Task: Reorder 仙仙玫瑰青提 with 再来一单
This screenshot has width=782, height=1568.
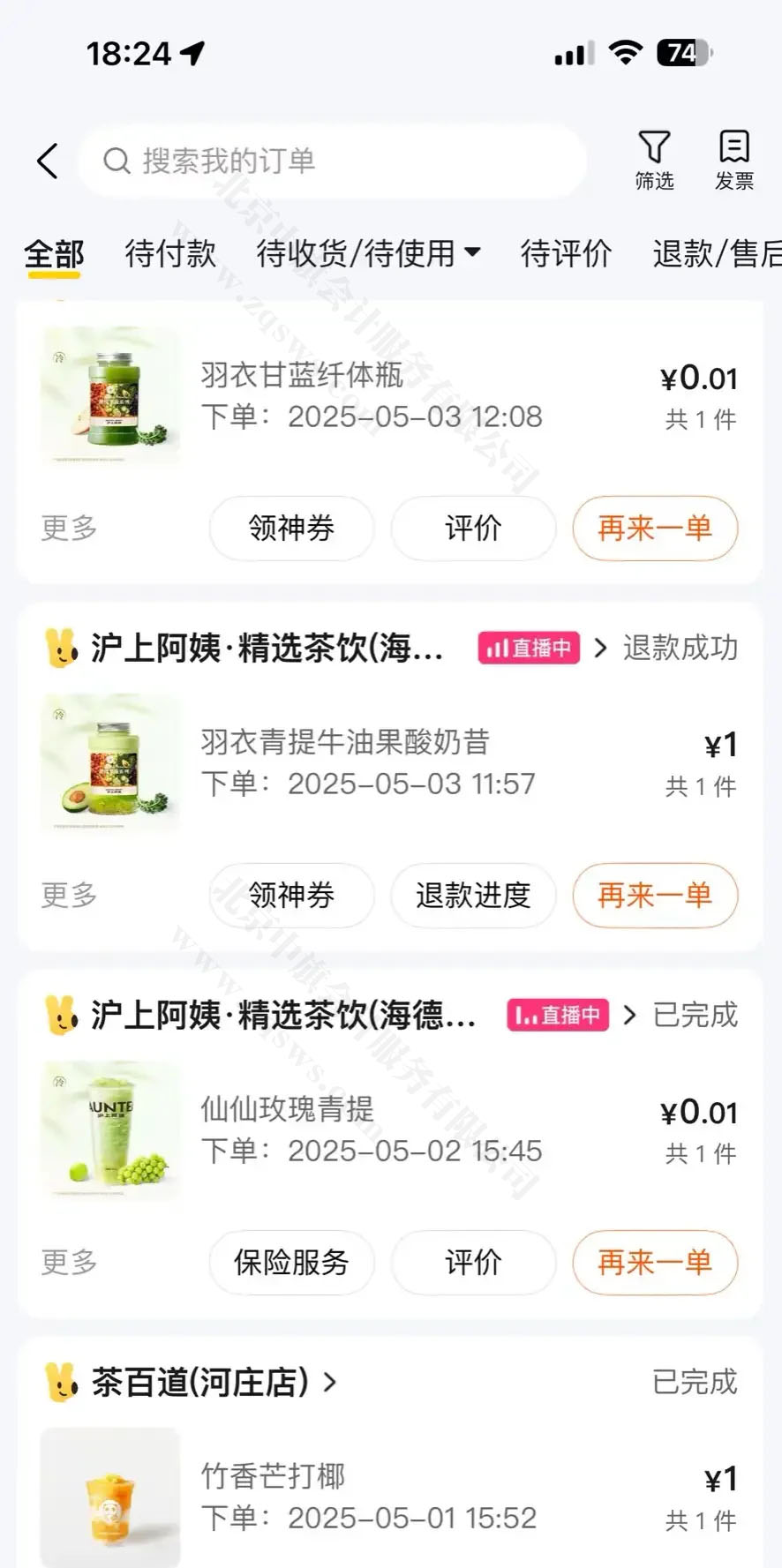Action: coord(655,1263)
